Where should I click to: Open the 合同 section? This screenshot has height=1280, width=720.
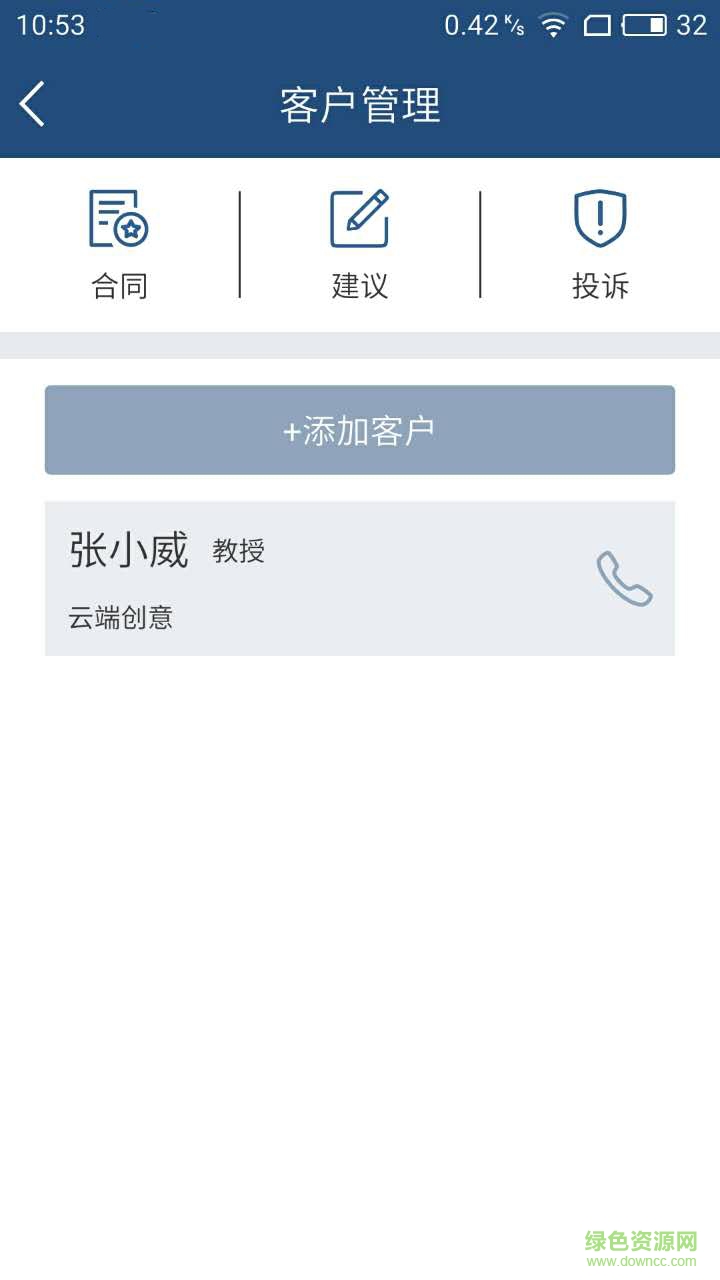[x=119, y=244]
